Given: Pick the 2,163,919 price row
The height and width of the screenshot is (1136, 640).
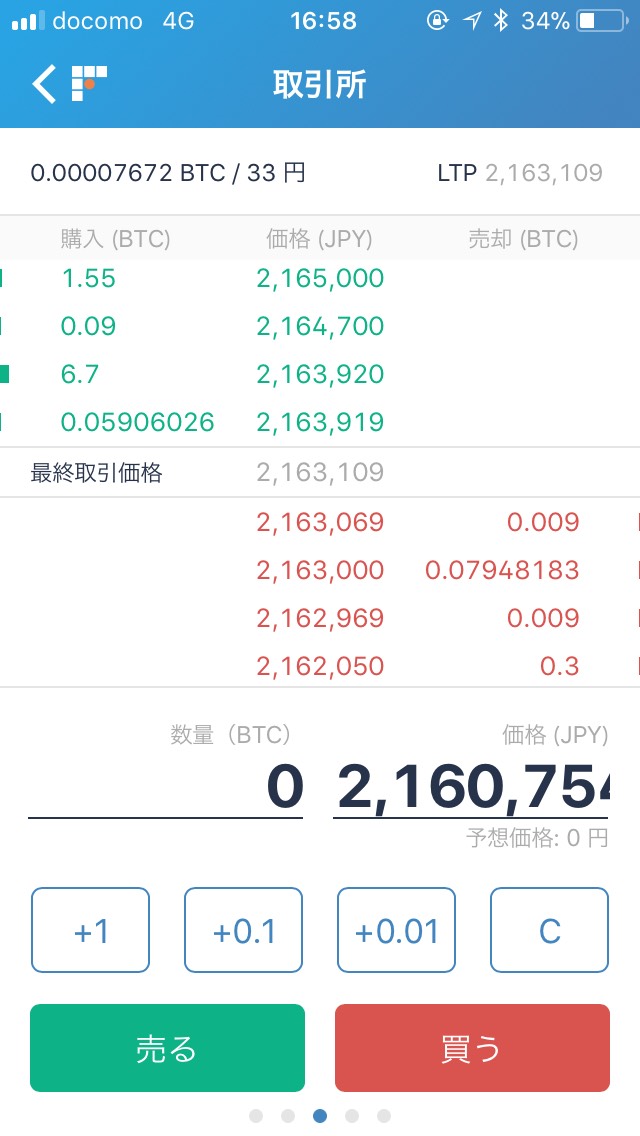Looking at the screenshot, I should (x=320, y=422).
